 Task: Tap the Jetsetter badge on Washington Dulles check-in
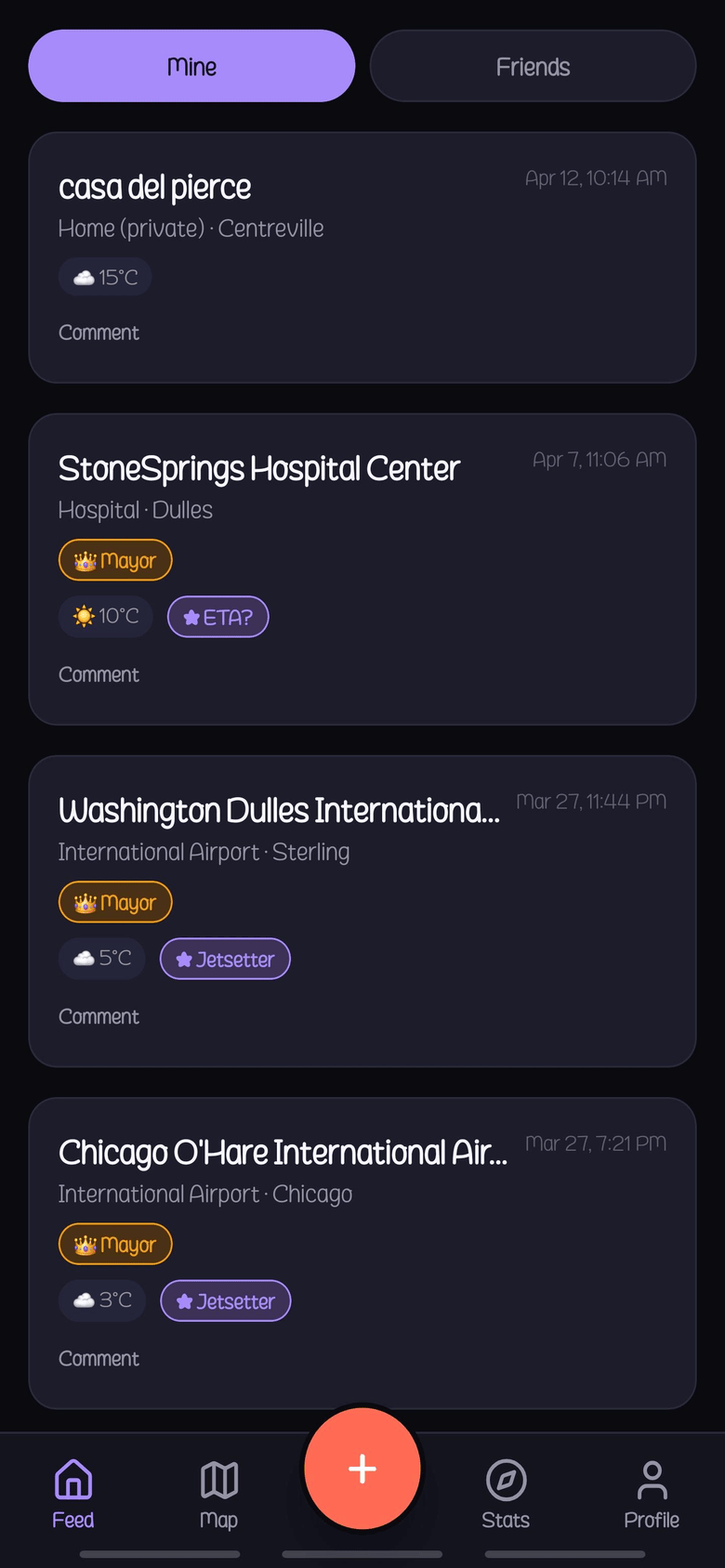click(225, 958)
